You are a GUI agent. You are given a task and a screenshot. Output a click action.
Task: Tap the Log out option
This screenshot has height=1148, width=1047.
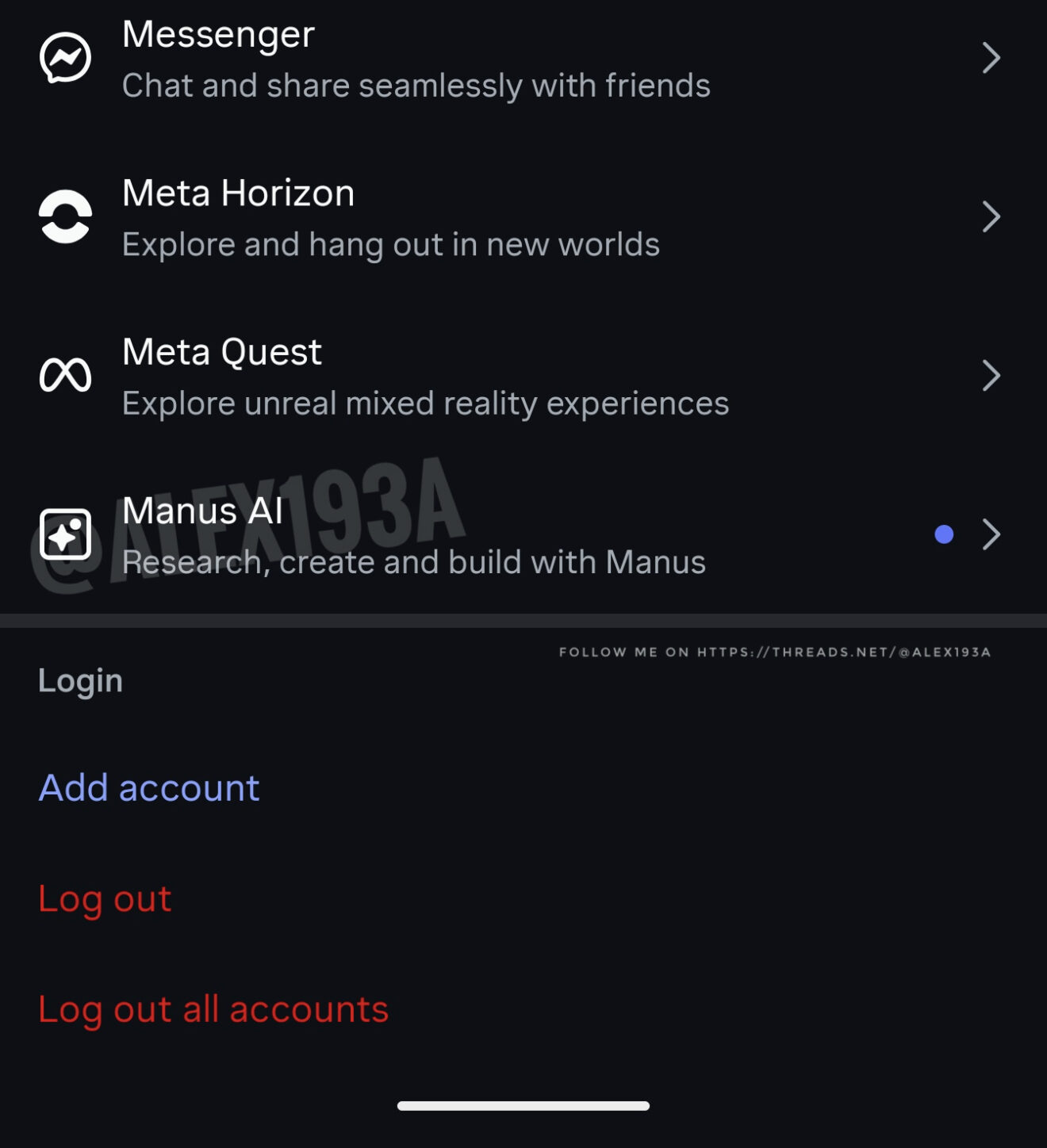point(104,898)
